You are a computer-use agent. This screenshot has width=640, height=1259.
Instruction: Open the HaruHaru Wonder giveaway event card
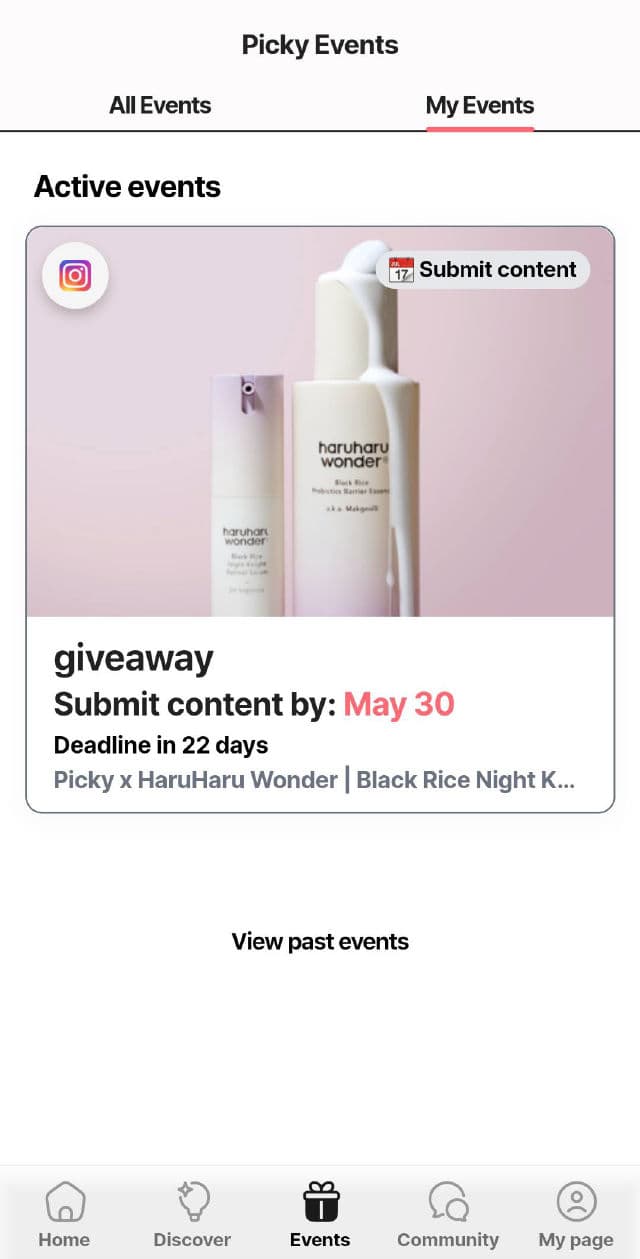[320, 520]
